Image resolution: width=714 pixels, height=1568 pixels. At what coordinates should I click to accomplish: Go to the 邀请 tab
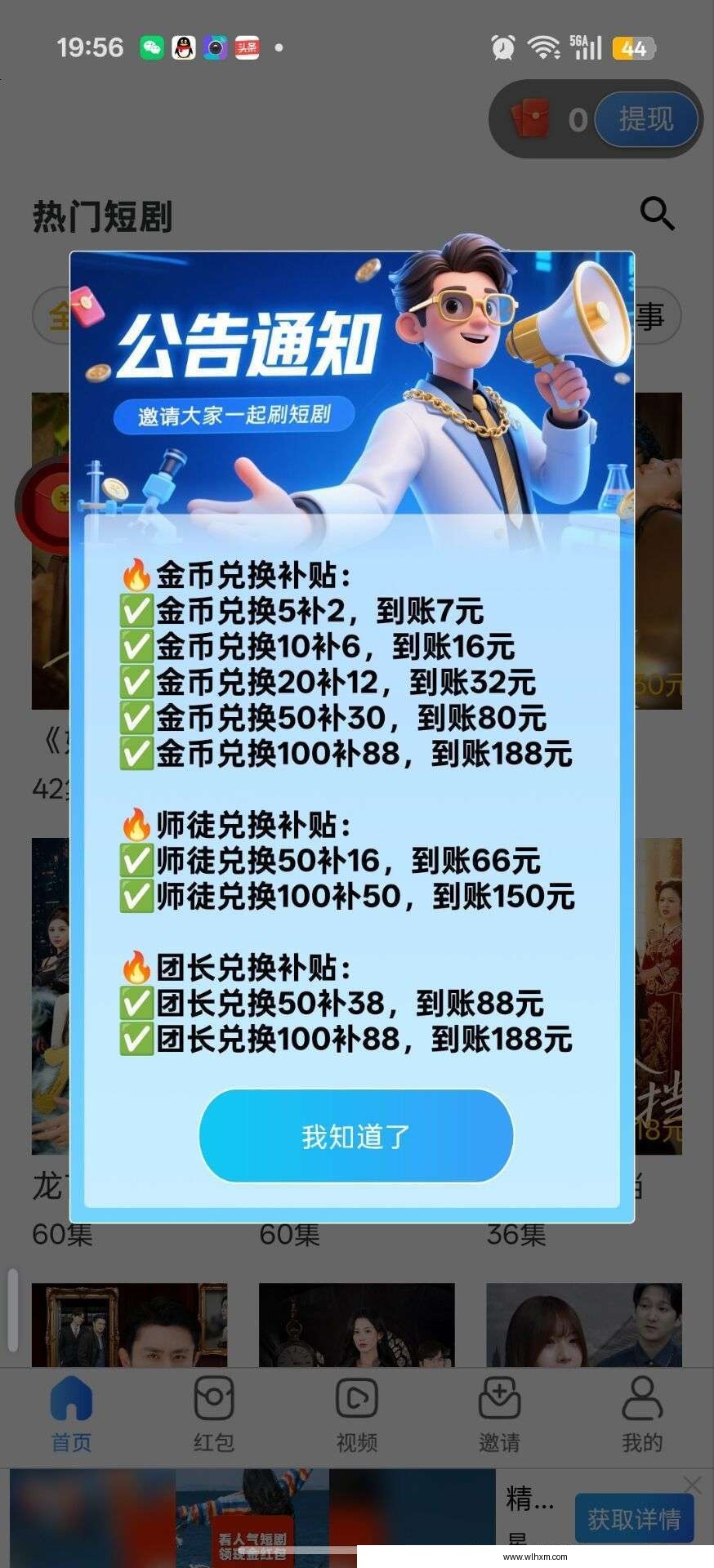[499, 1414]
